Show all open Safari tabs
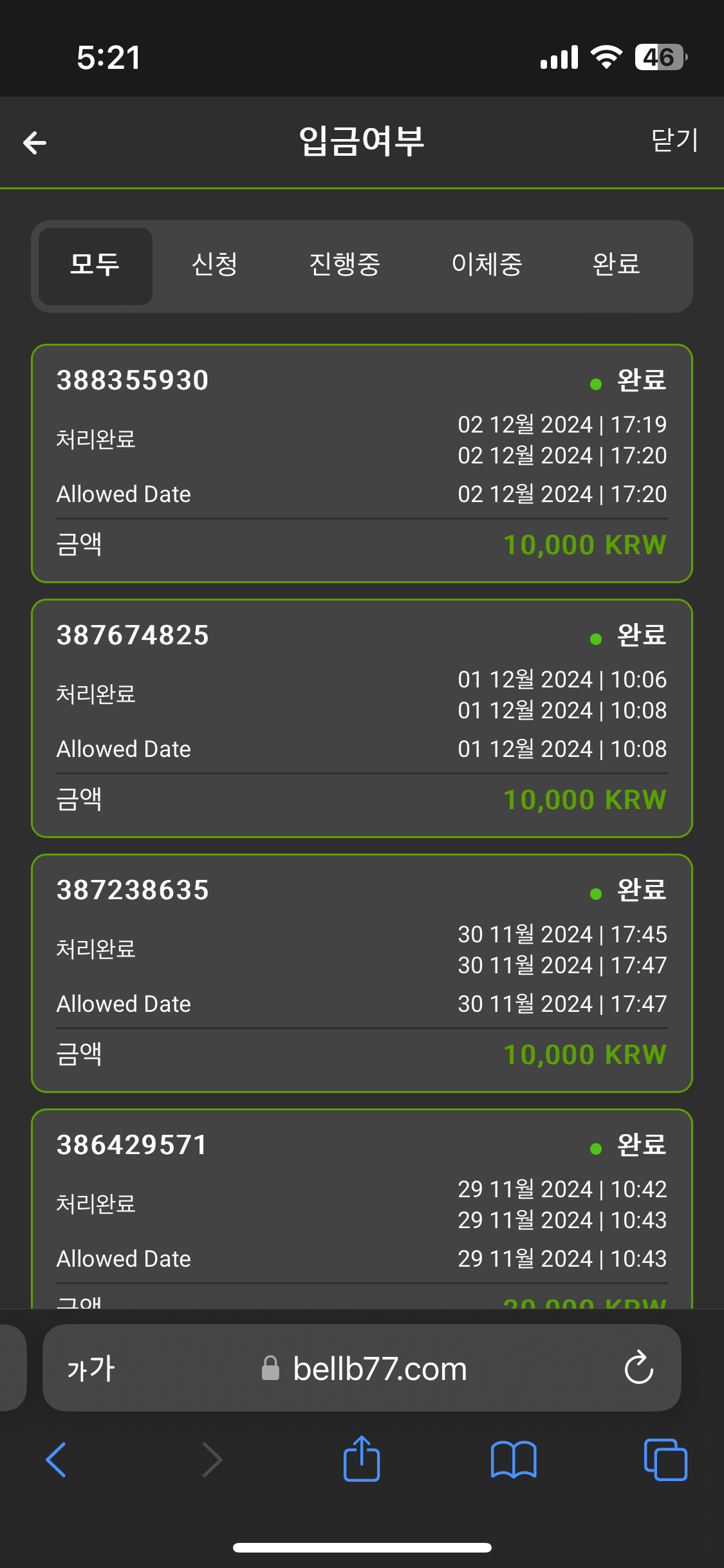Image resolution: width=724 pixels, height=1568 pixels. point(665,1459)
